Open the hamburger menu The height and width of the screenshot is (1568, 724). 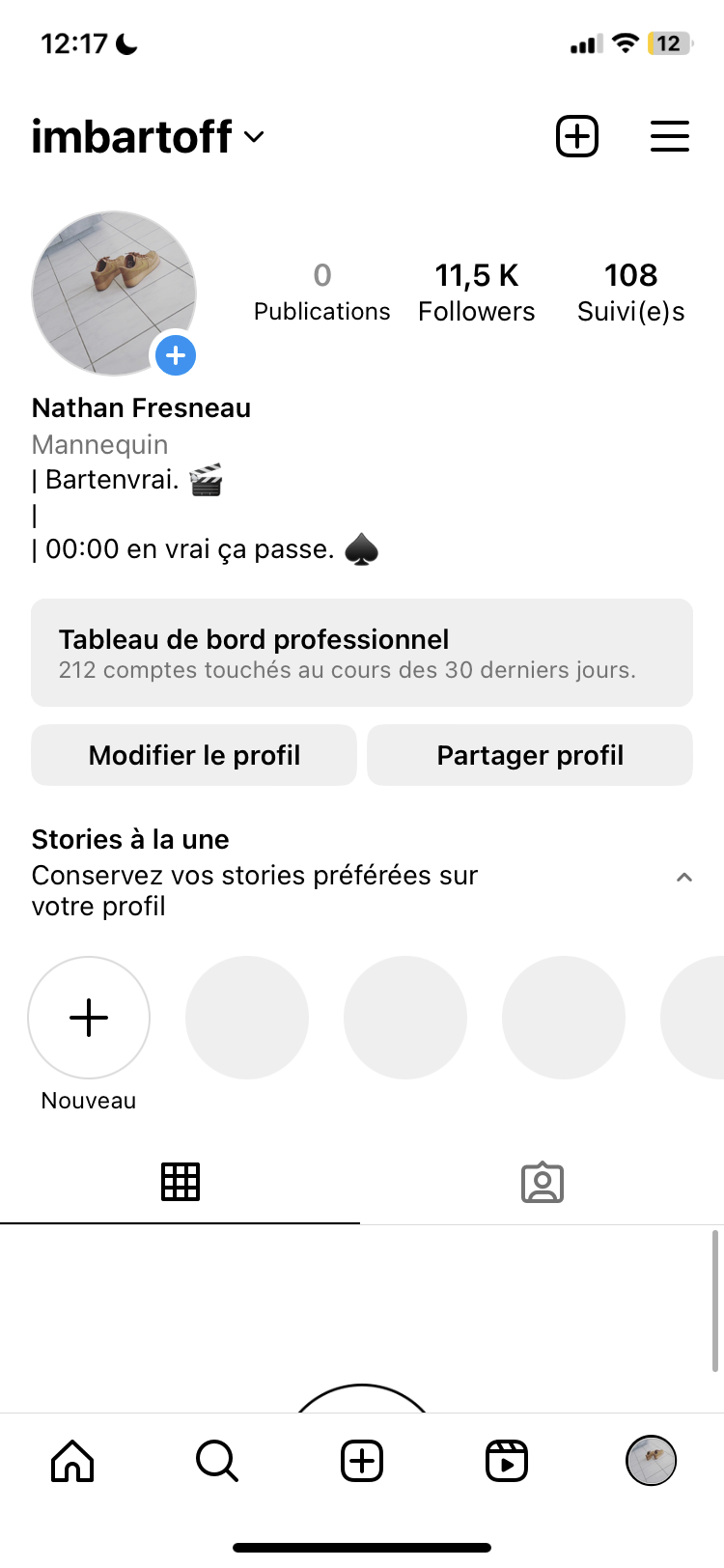[670, 136]
